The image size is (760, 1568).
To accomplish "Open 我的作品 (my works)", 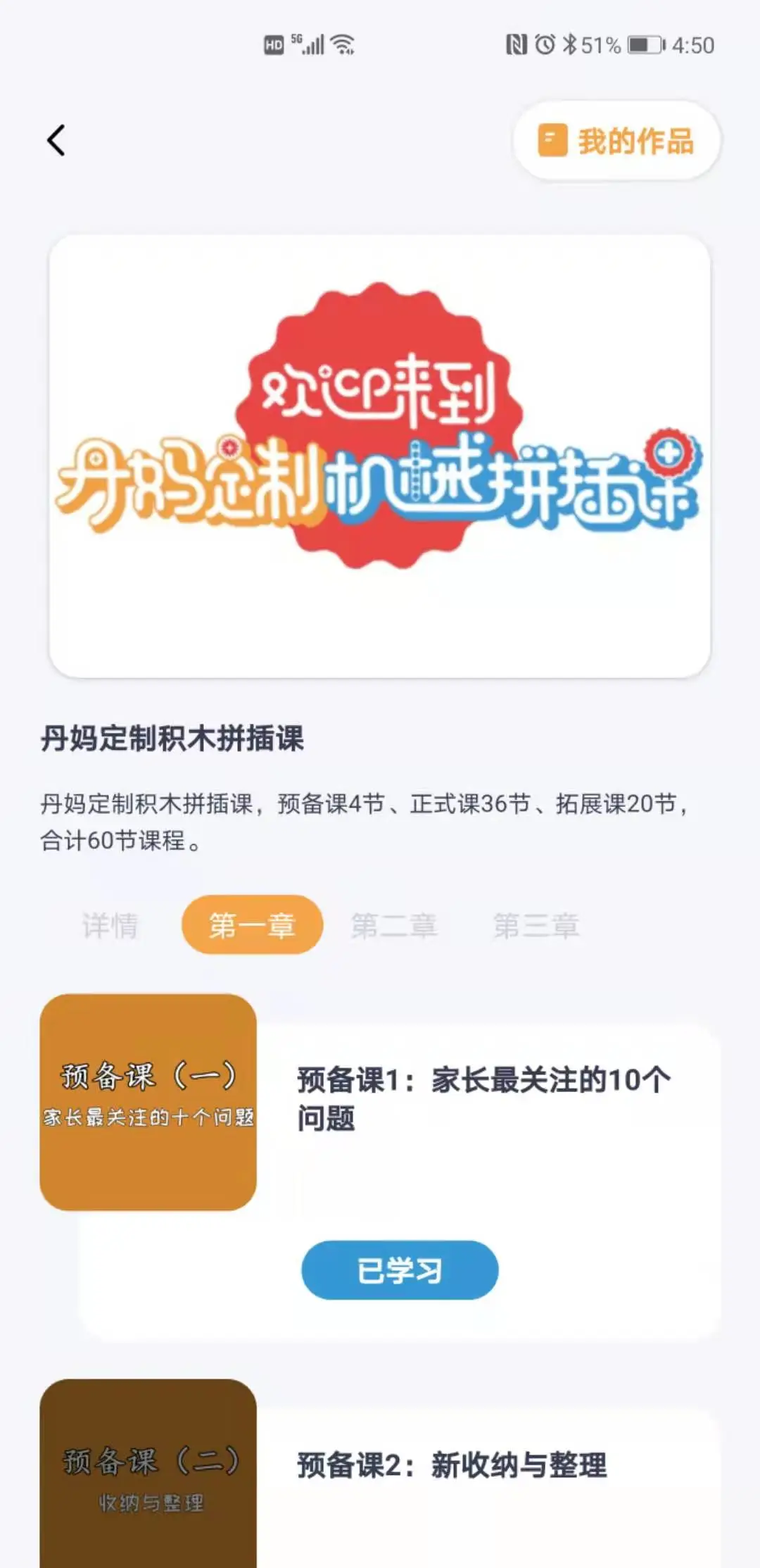I will pos(617,141).
